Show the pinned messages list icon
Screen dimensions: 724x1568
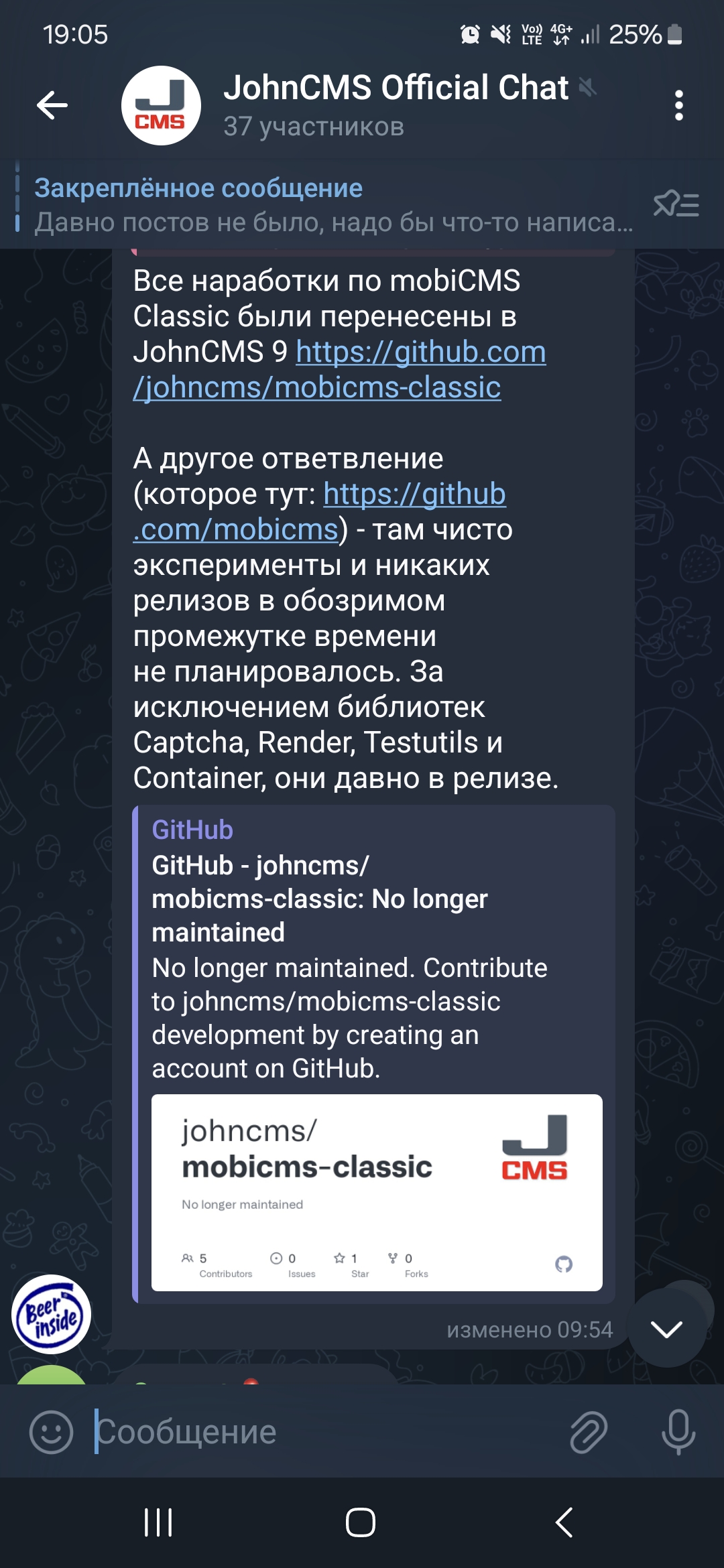(676, 204)
